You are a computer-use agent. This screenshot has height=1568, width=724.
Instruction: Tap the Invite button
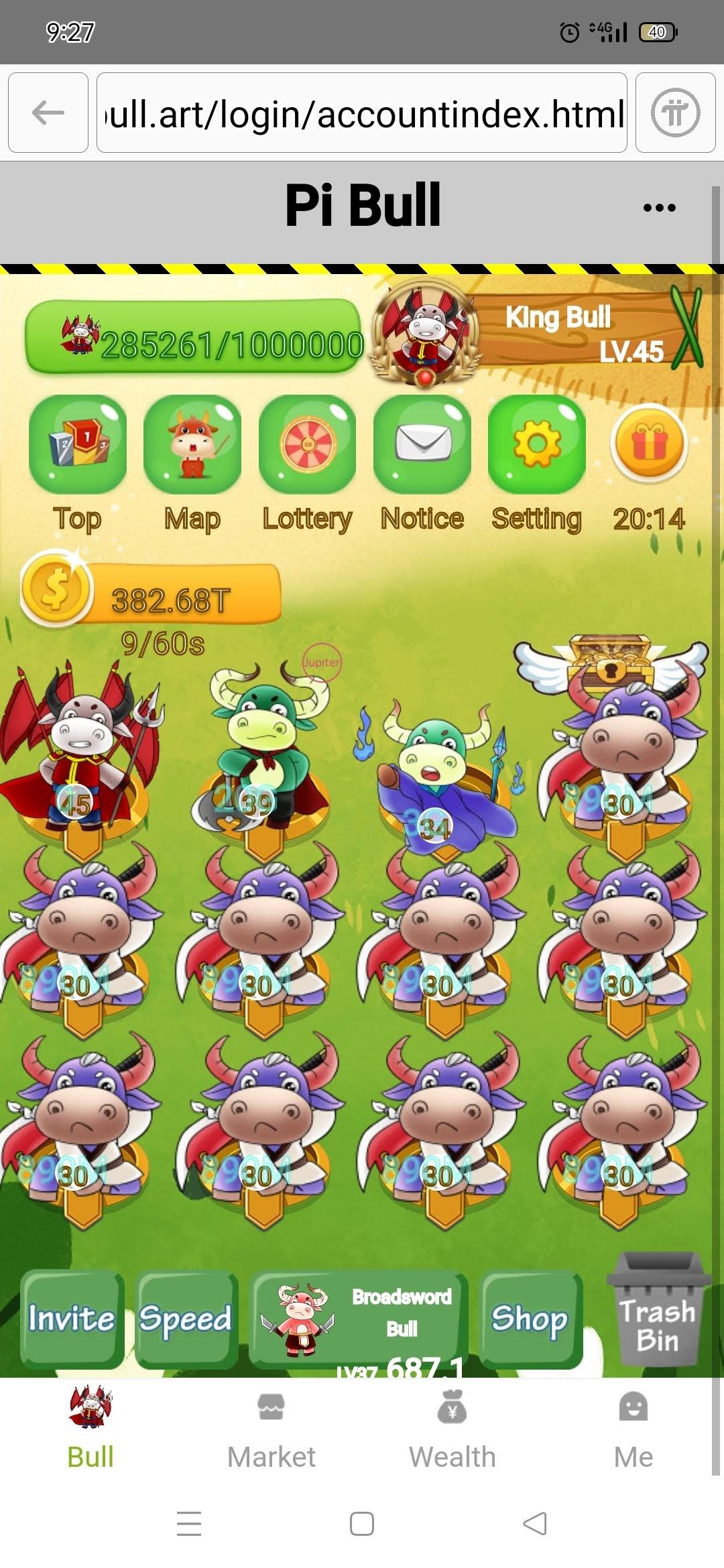(x=72, y=1319)
